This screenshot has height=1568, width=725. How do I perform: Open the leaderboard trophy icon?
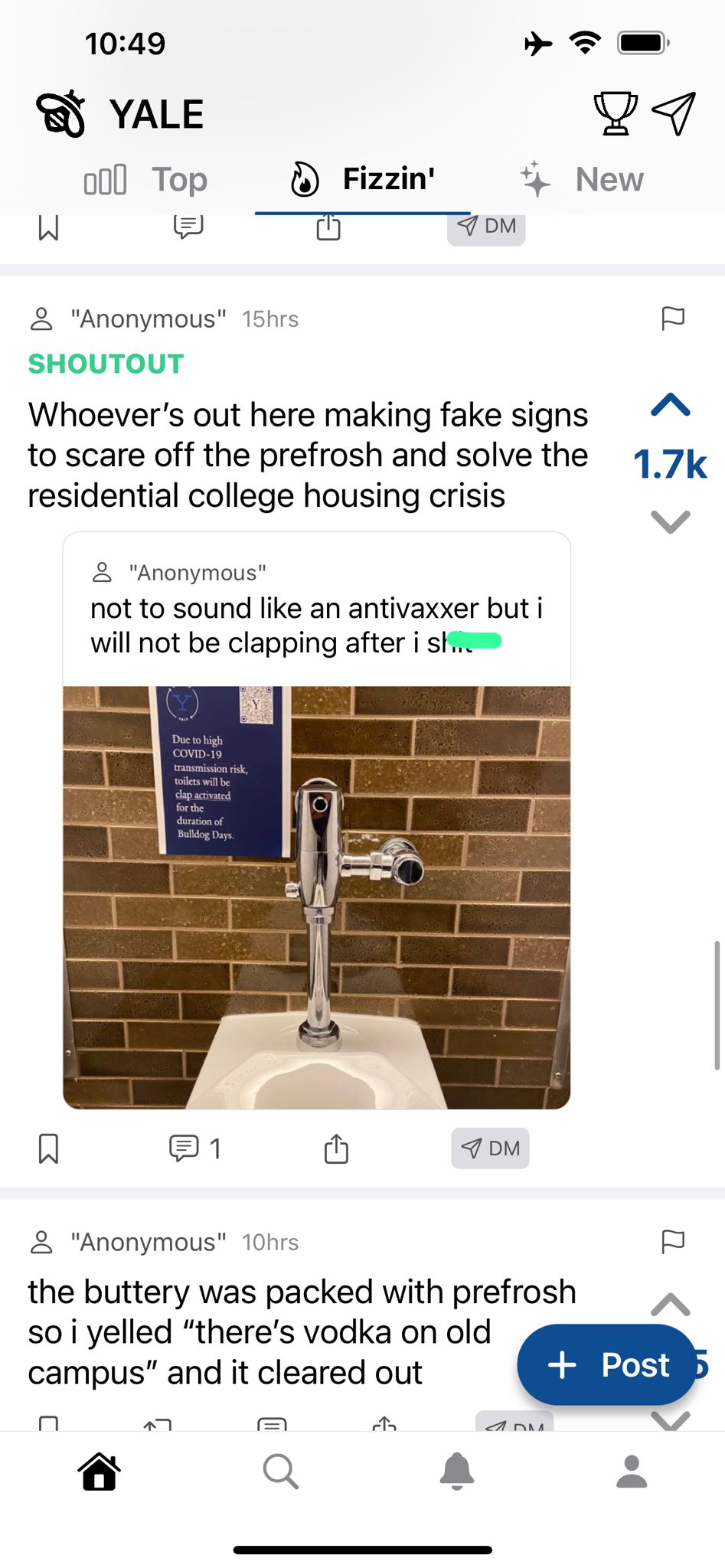[x=616, y=113]
